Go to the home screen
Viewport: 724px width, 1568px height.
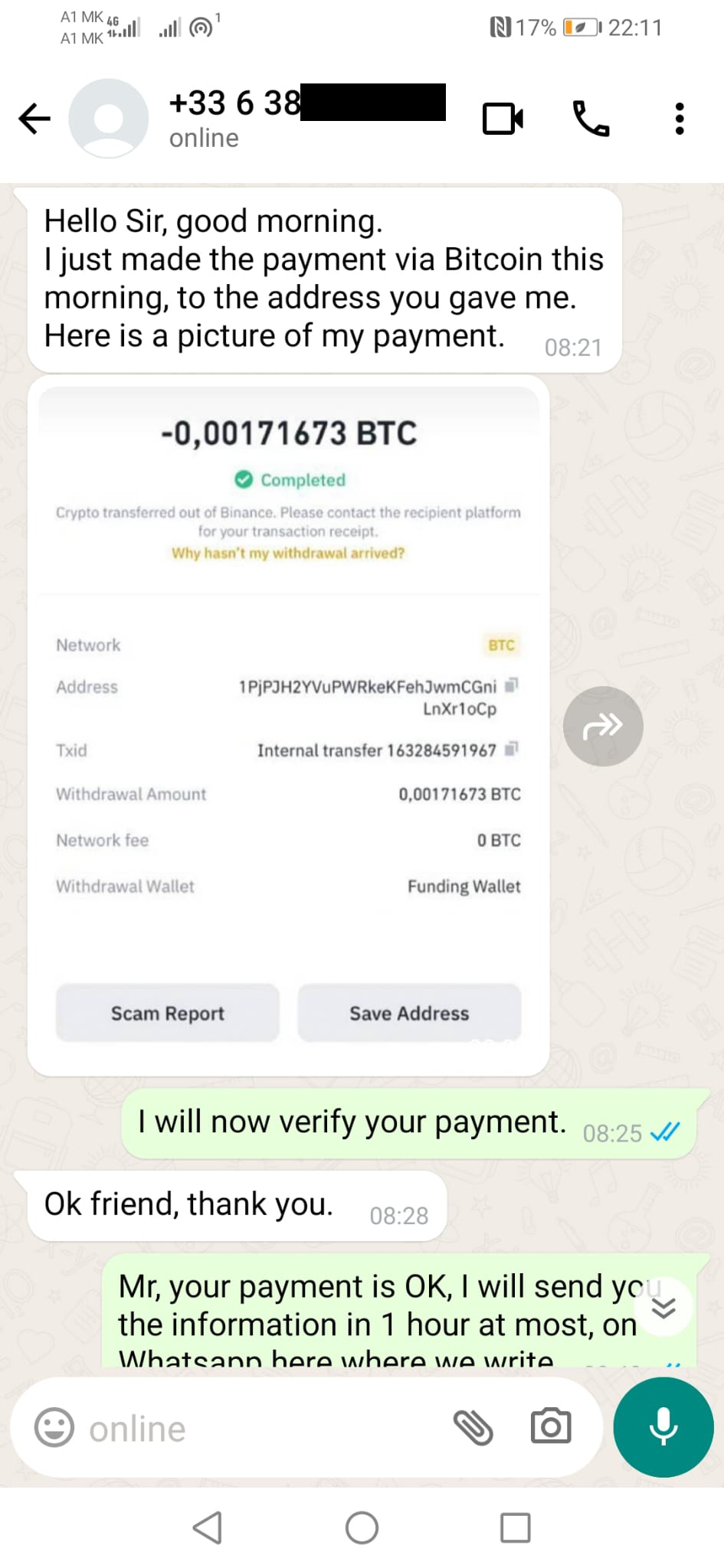pyautogui.click(x=362, y=1527)
